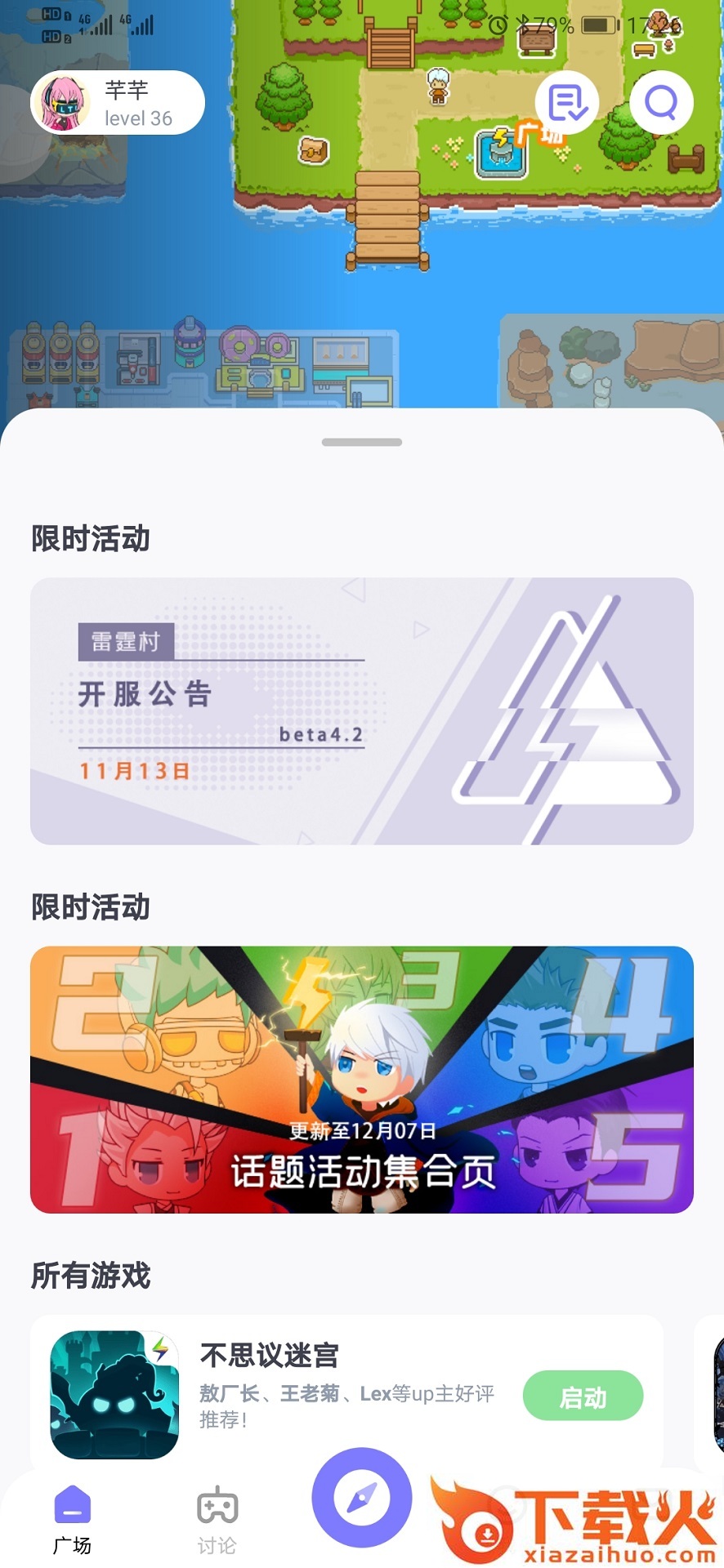Open the 雷霆村开服公告 banner
Viewport: 724px width, 1568px height.
(362, 710)
